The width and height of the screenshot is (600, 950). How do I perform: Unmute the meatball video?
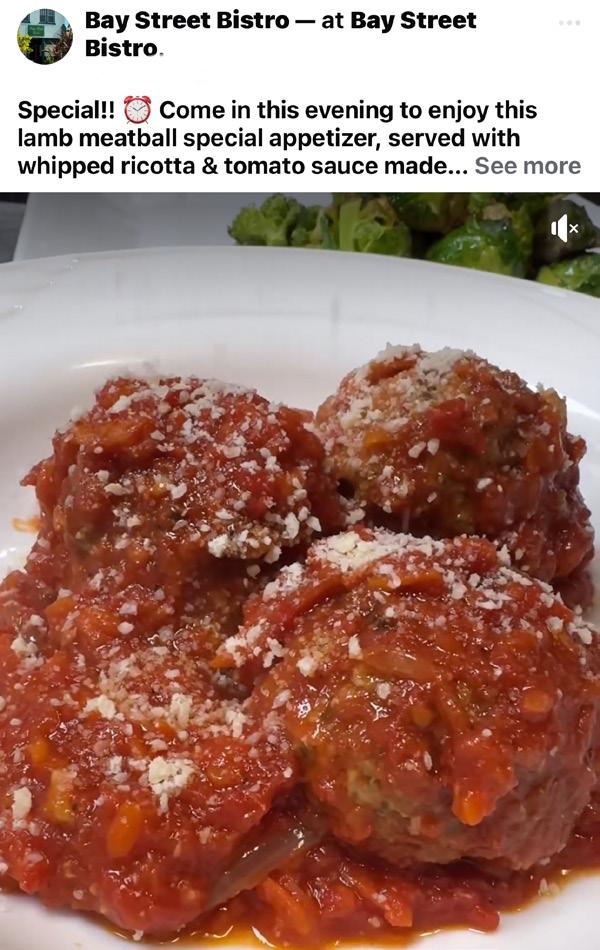(565, 228)
